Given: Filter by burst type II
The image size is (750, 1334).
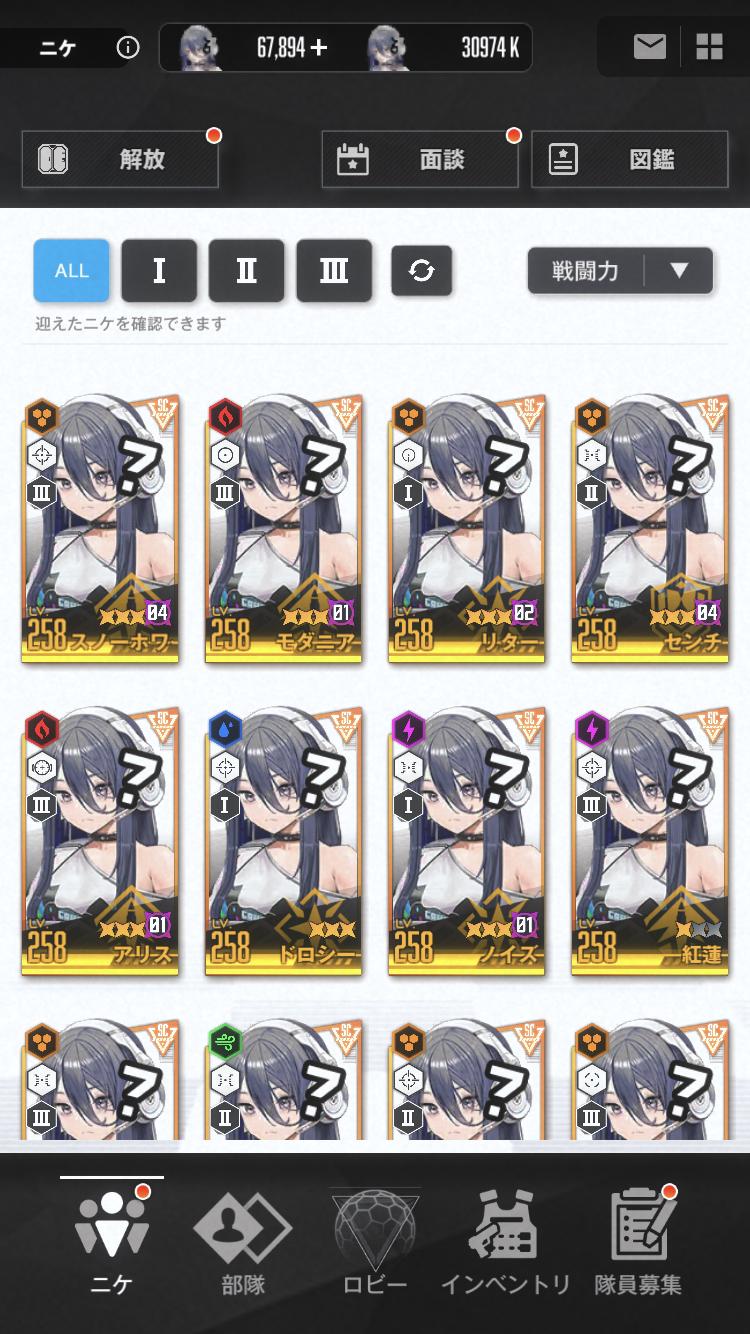Looking at the screenshot, I should click(x=246, y=271).
